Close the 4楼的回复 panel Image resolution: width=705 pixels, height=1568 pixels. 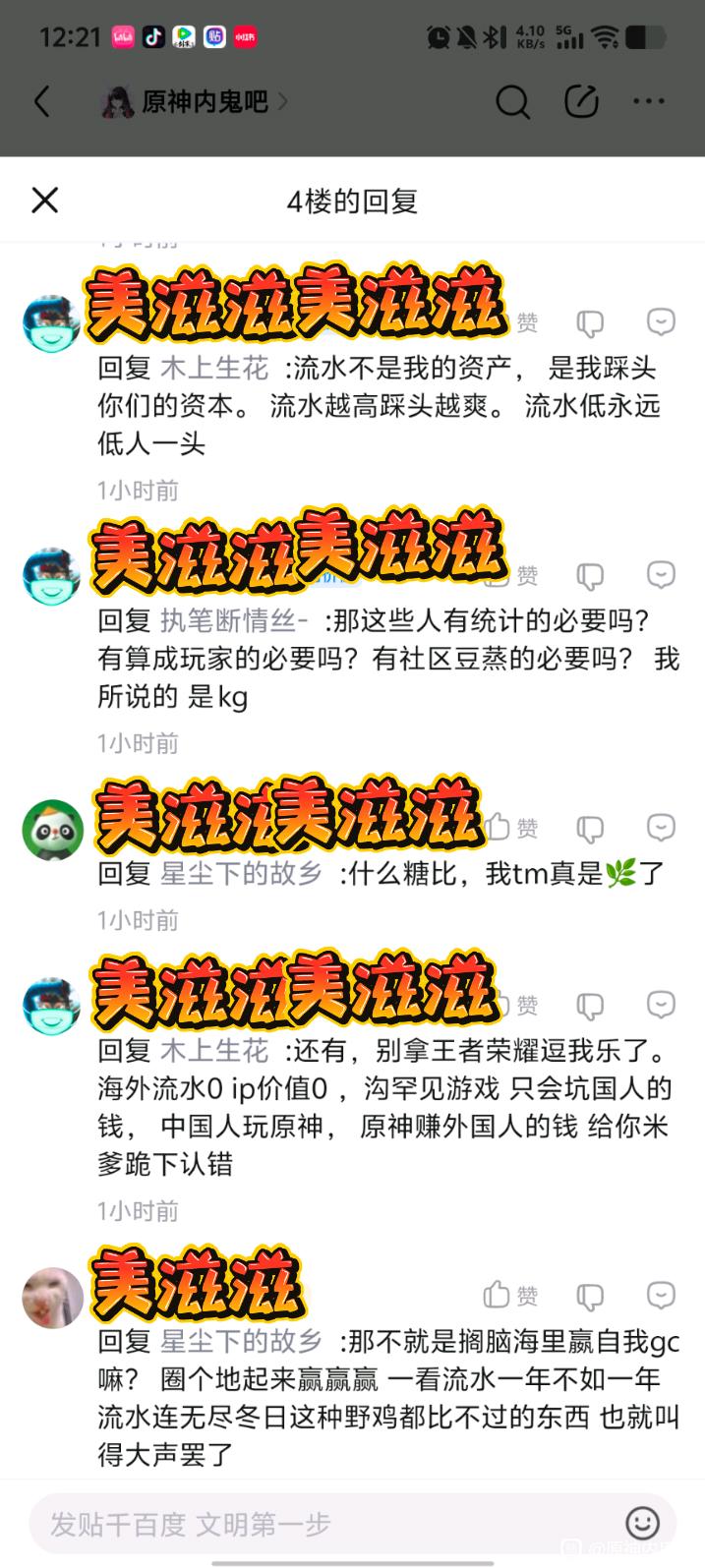point(45,201)
